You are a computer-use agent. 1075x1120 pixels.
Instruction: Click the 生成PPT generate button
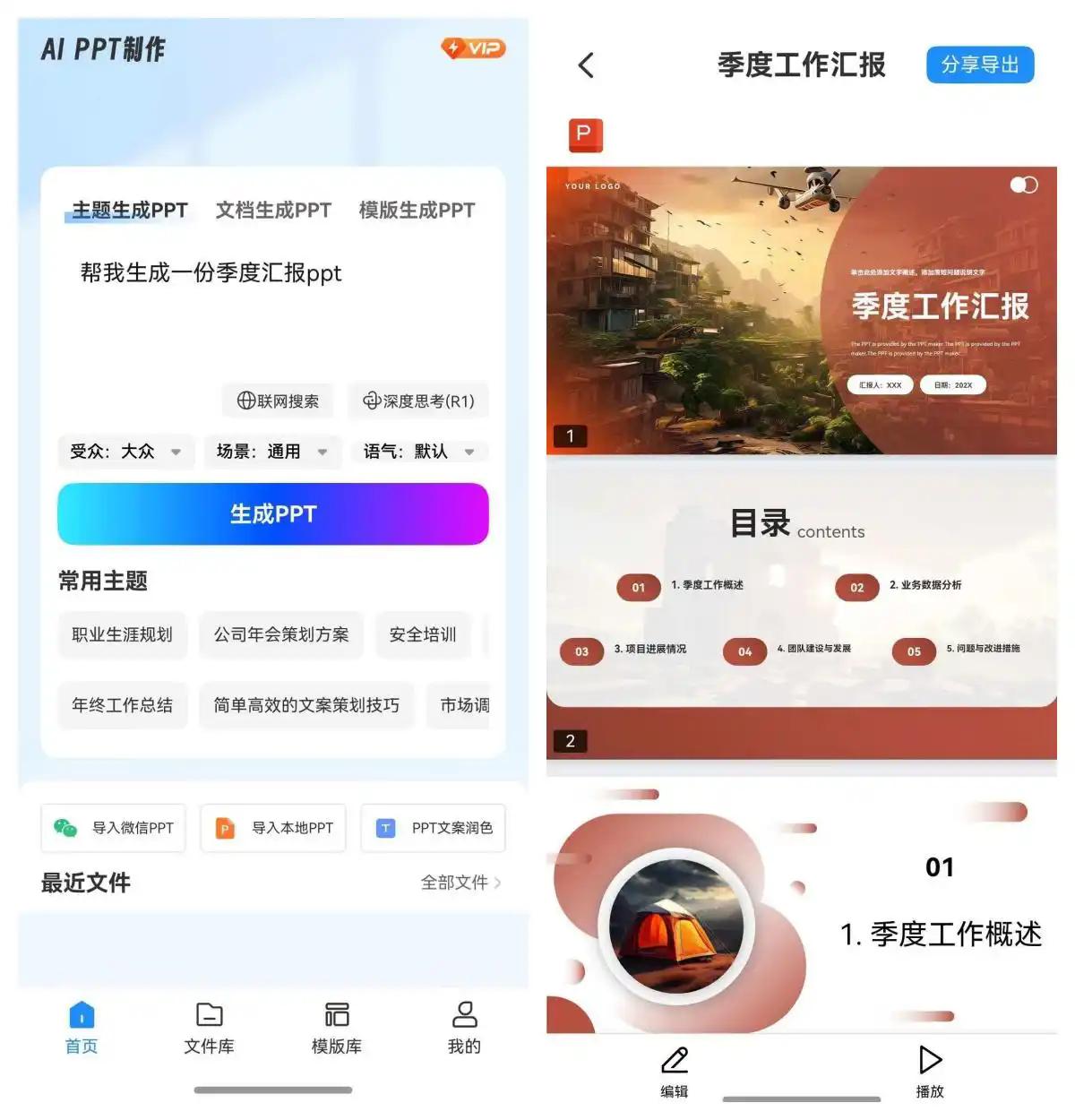tap(271, 513)
